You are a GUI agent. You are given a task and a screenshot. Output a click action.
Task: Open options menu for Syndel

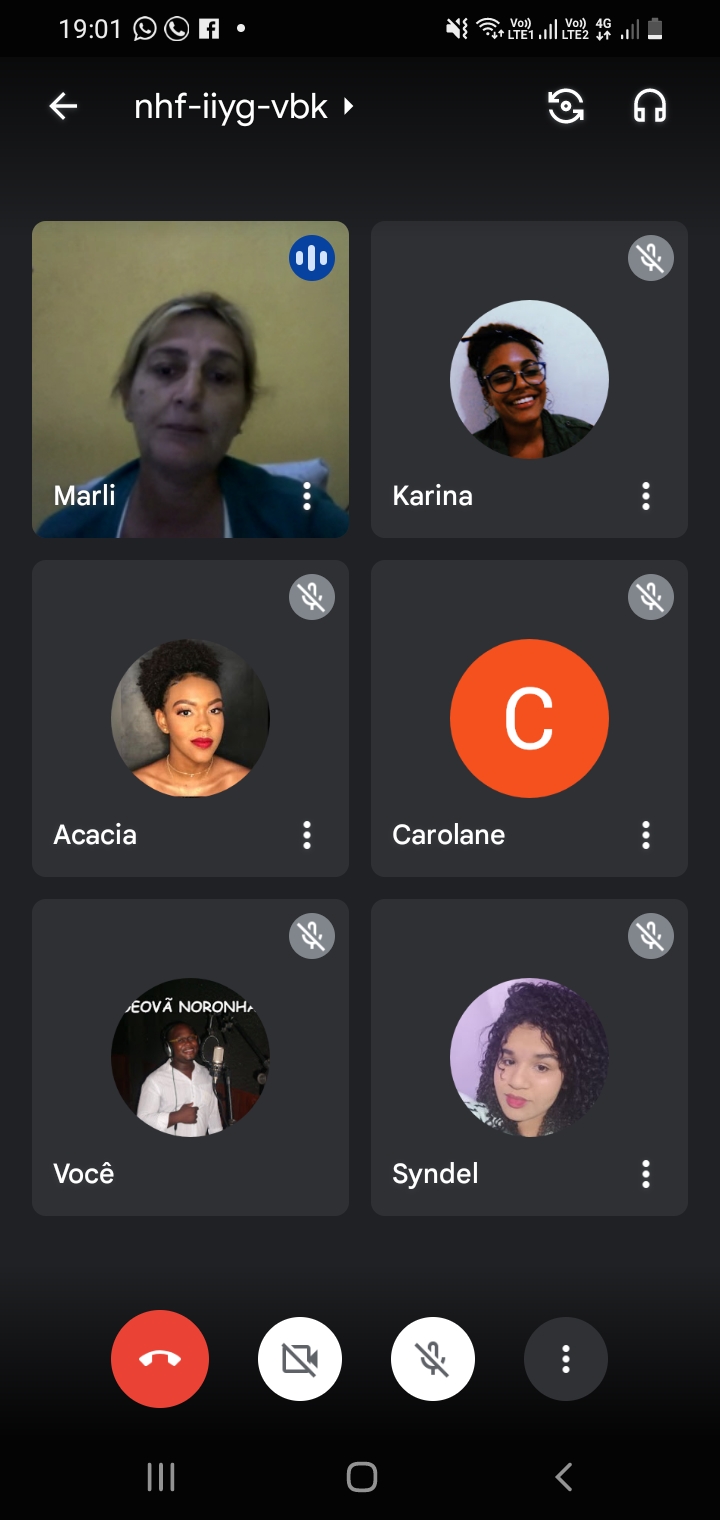click(646, 1174)
